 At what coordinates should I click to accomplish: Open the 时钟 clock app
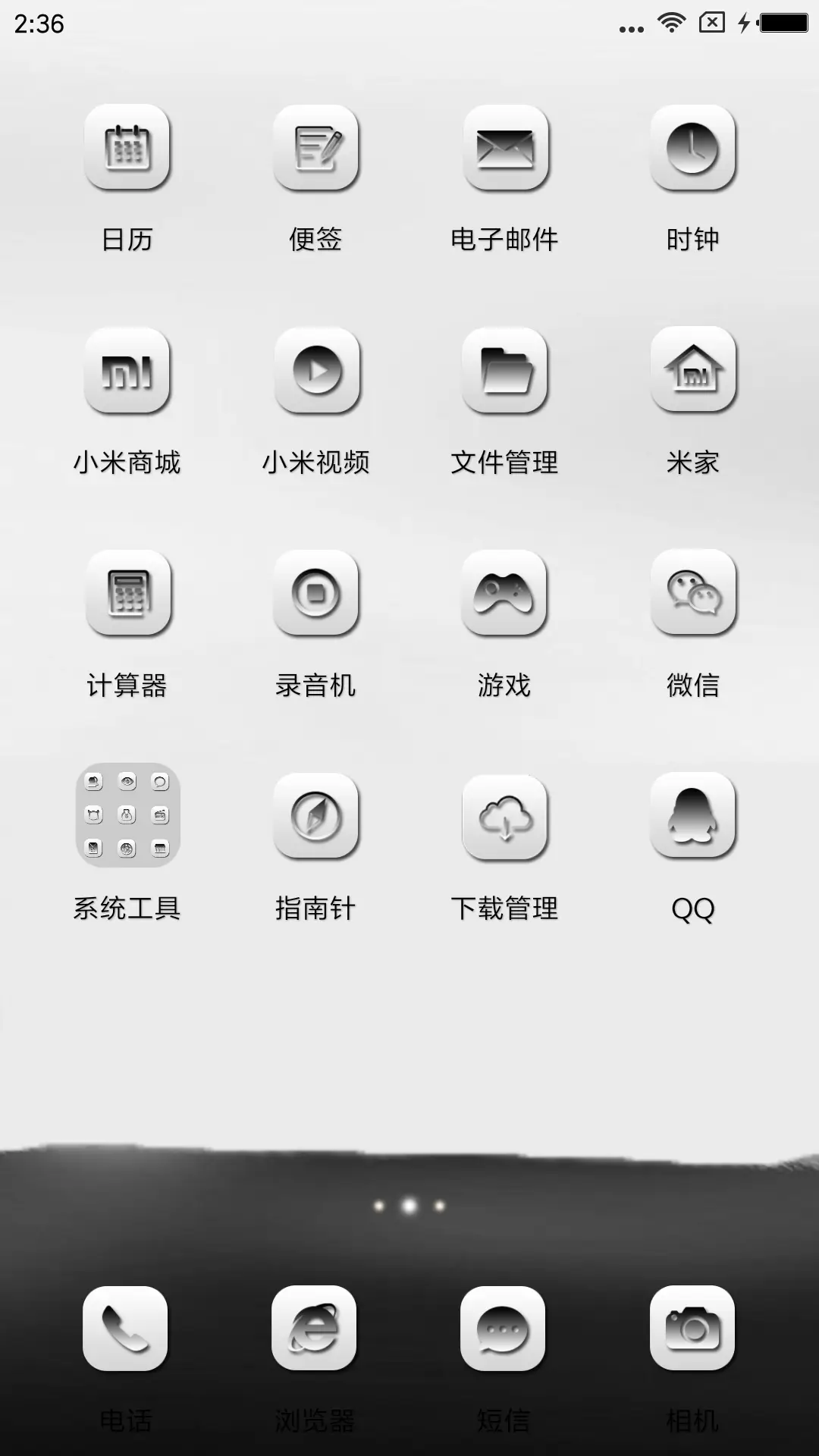click(693, 150)
